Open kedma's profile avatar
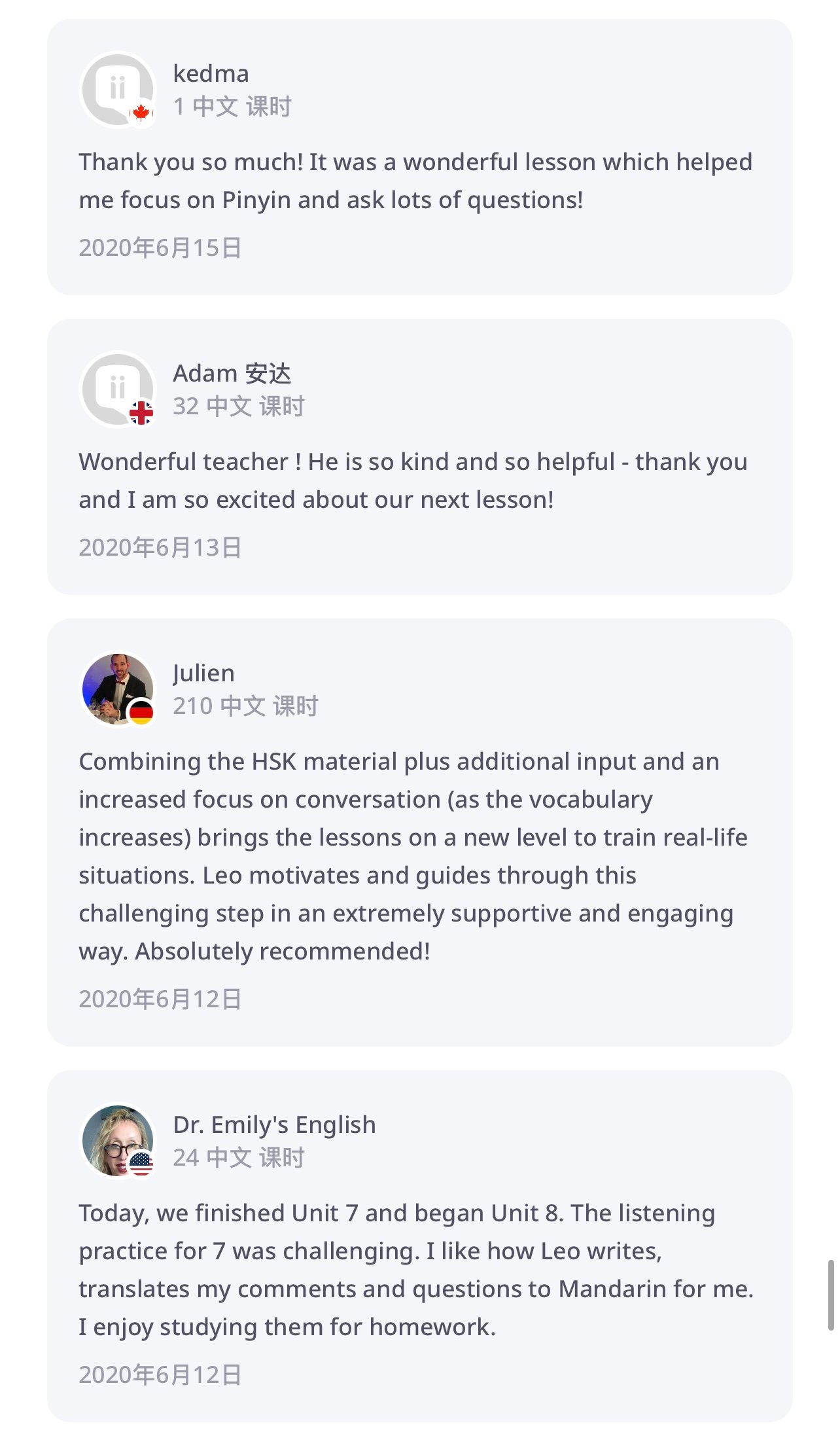This screenshot has width=840, height=1434. pos(118,90)
